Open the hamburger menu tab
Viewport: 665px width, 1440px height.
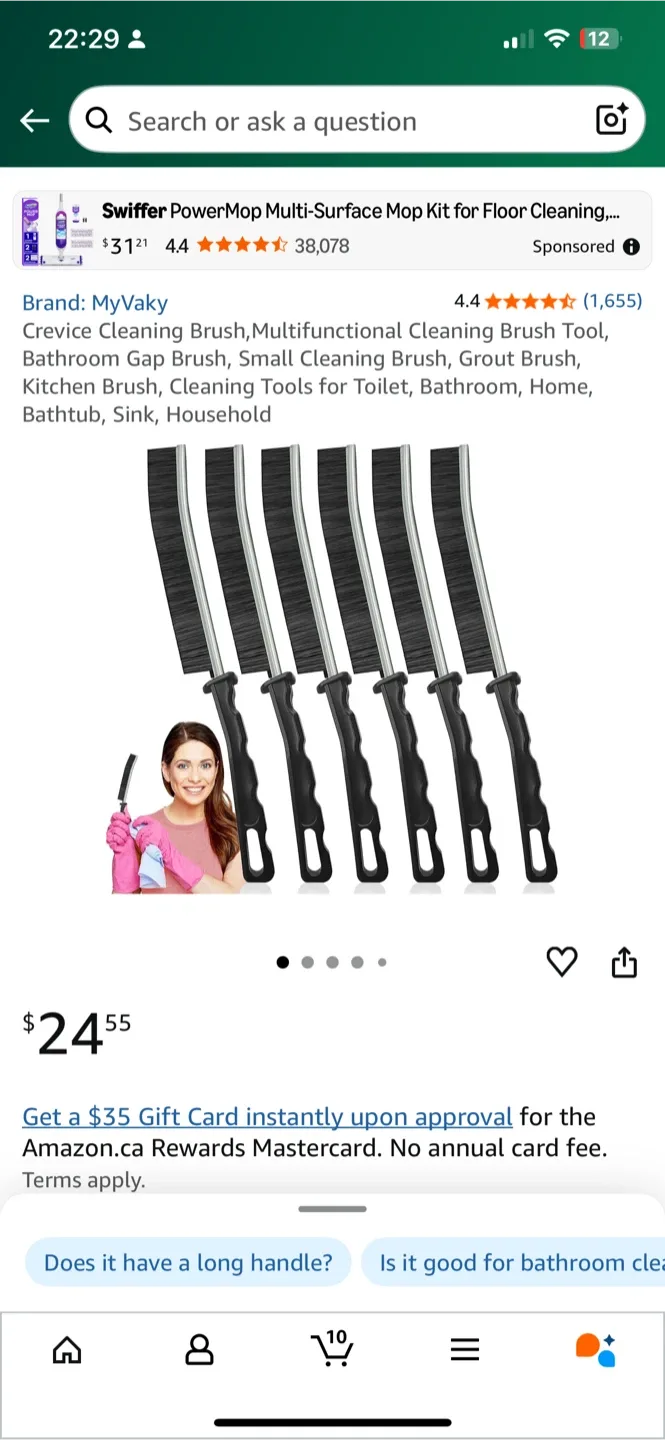pos(465,1350)
